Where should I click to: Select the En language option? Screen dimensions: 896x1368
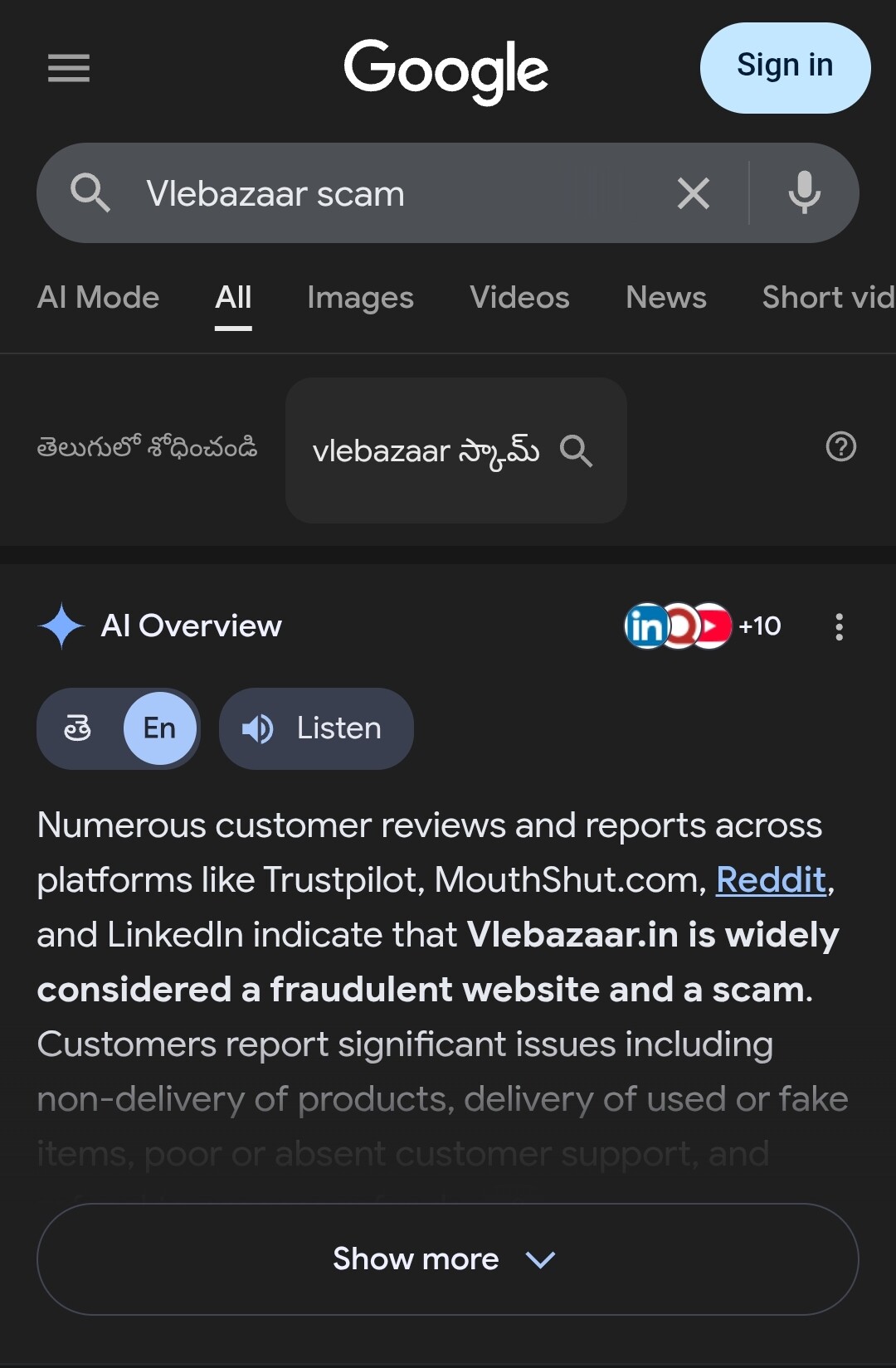coord(159,728)
